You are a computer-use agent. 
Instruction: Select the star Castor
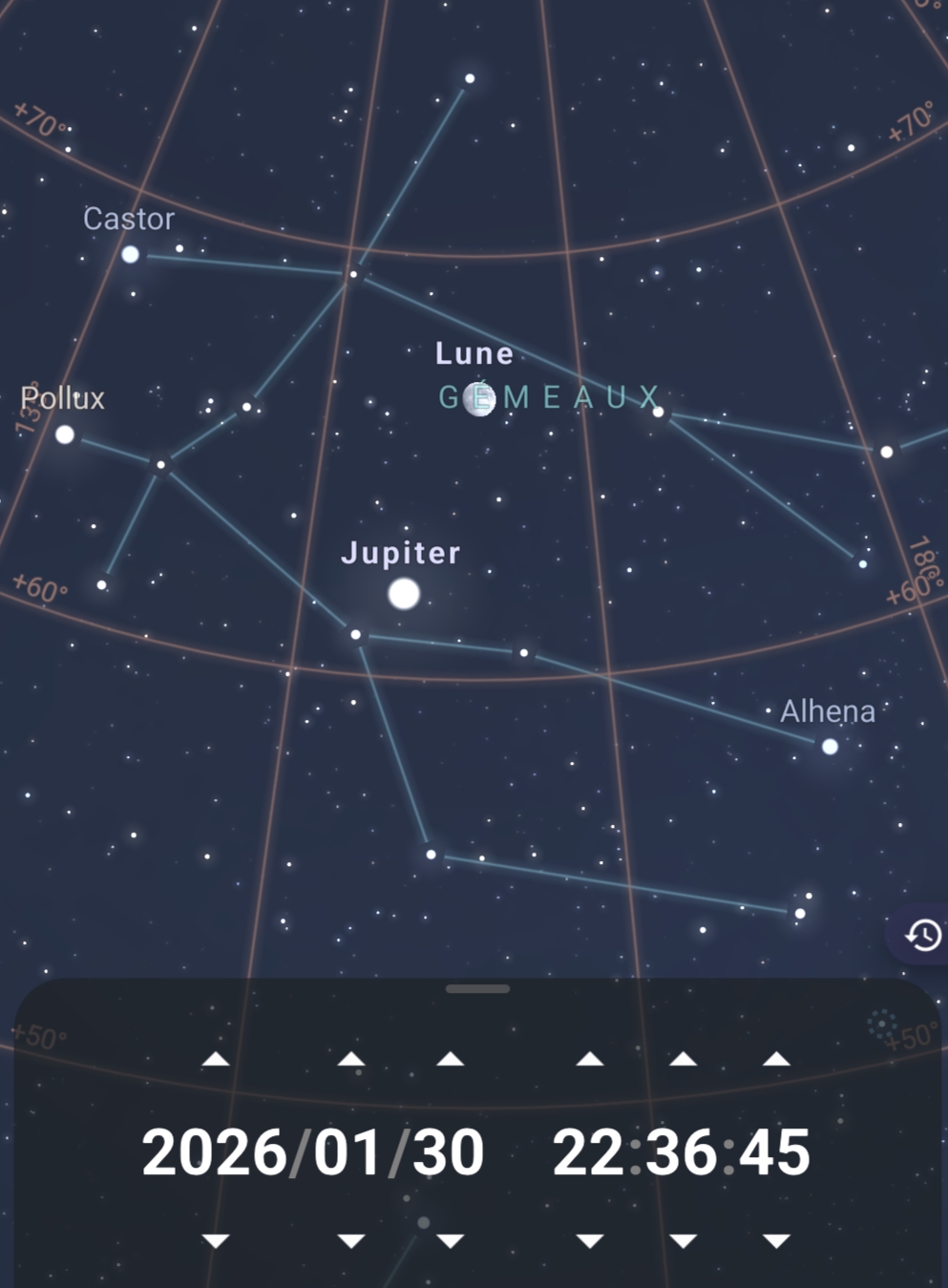[130, 254]
